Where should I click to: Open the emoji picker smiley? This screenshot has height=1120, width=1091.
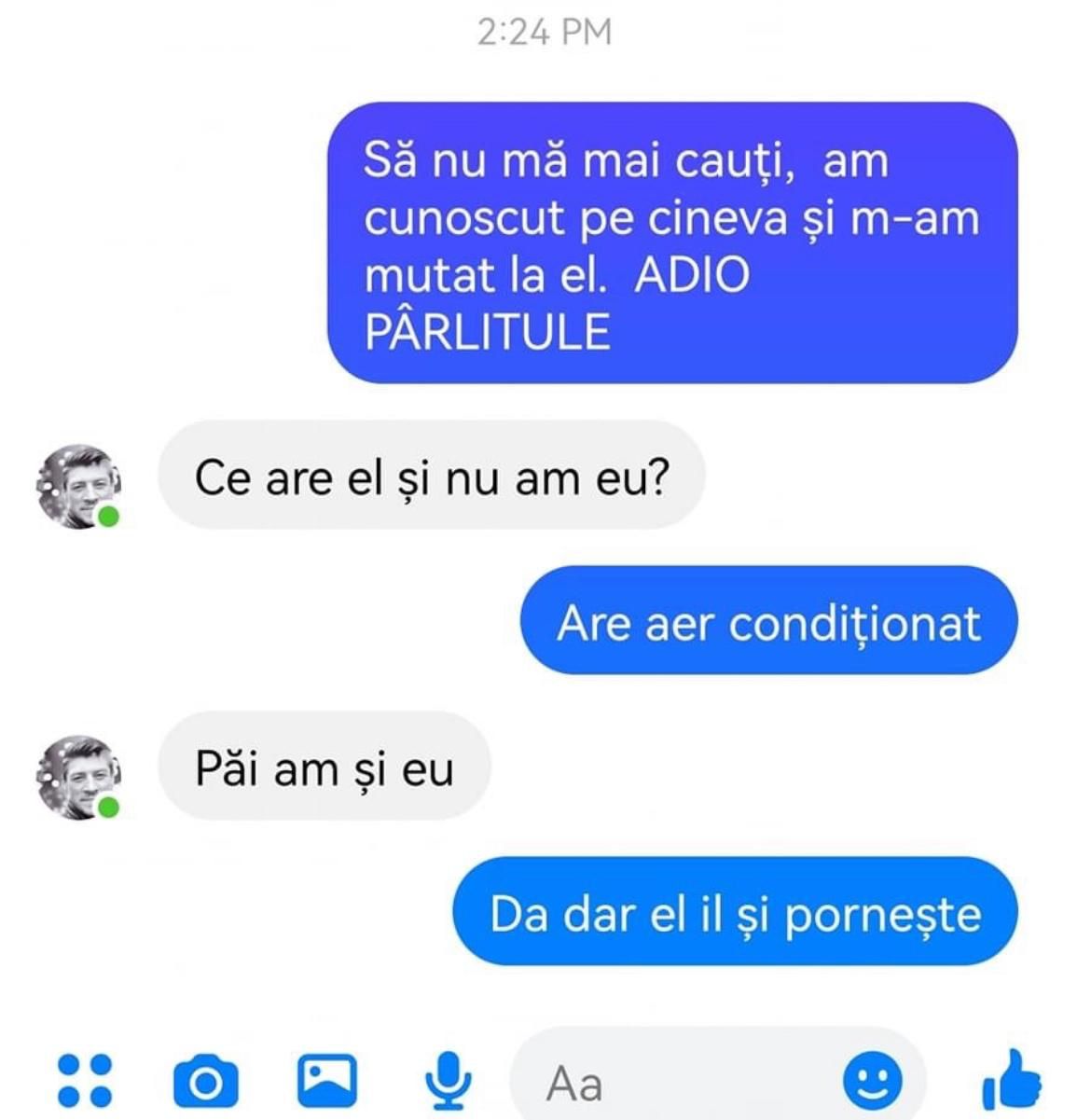[x=872, y=1082]
